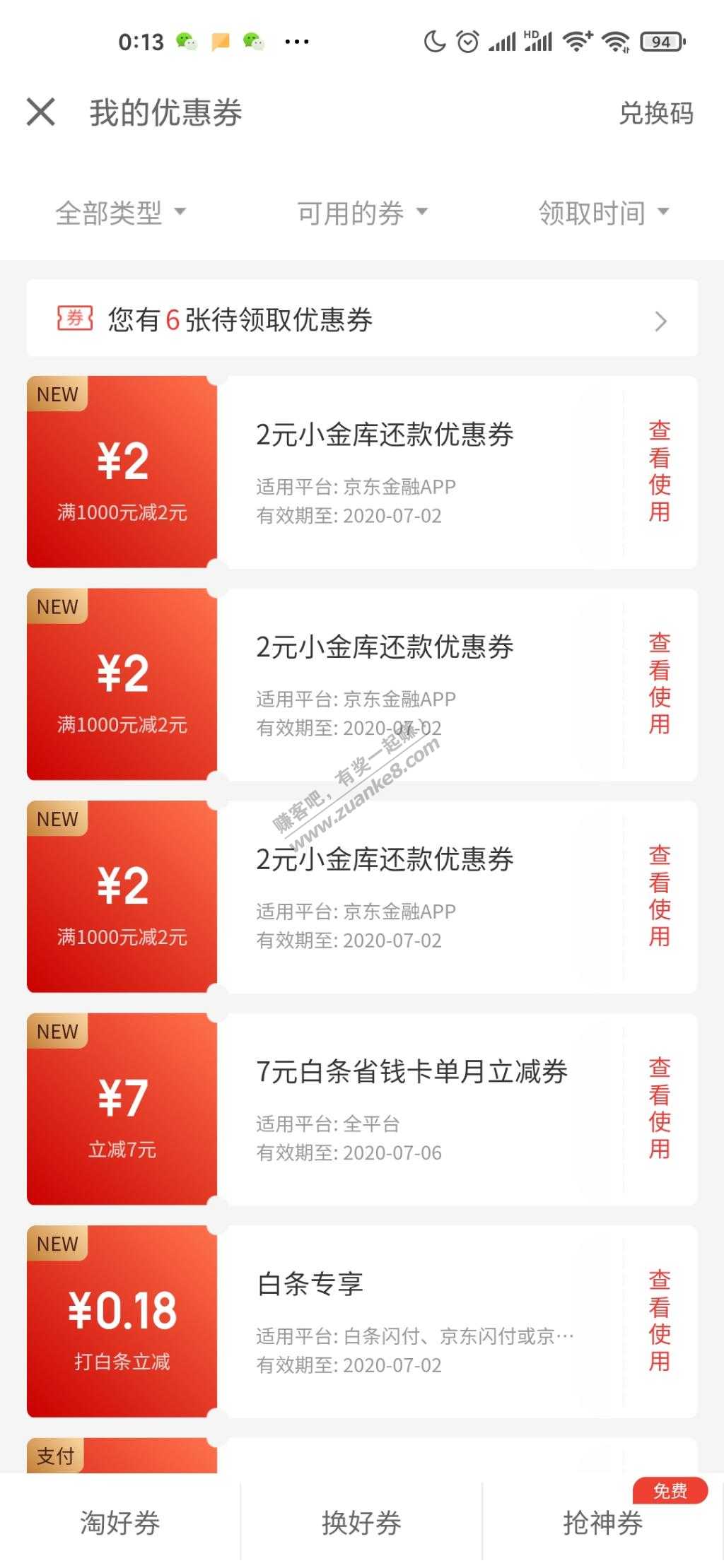Viewport: 724px width, 1568px height.
Task: Switch to the 淘好券 tab
Action: [120, 1522]
